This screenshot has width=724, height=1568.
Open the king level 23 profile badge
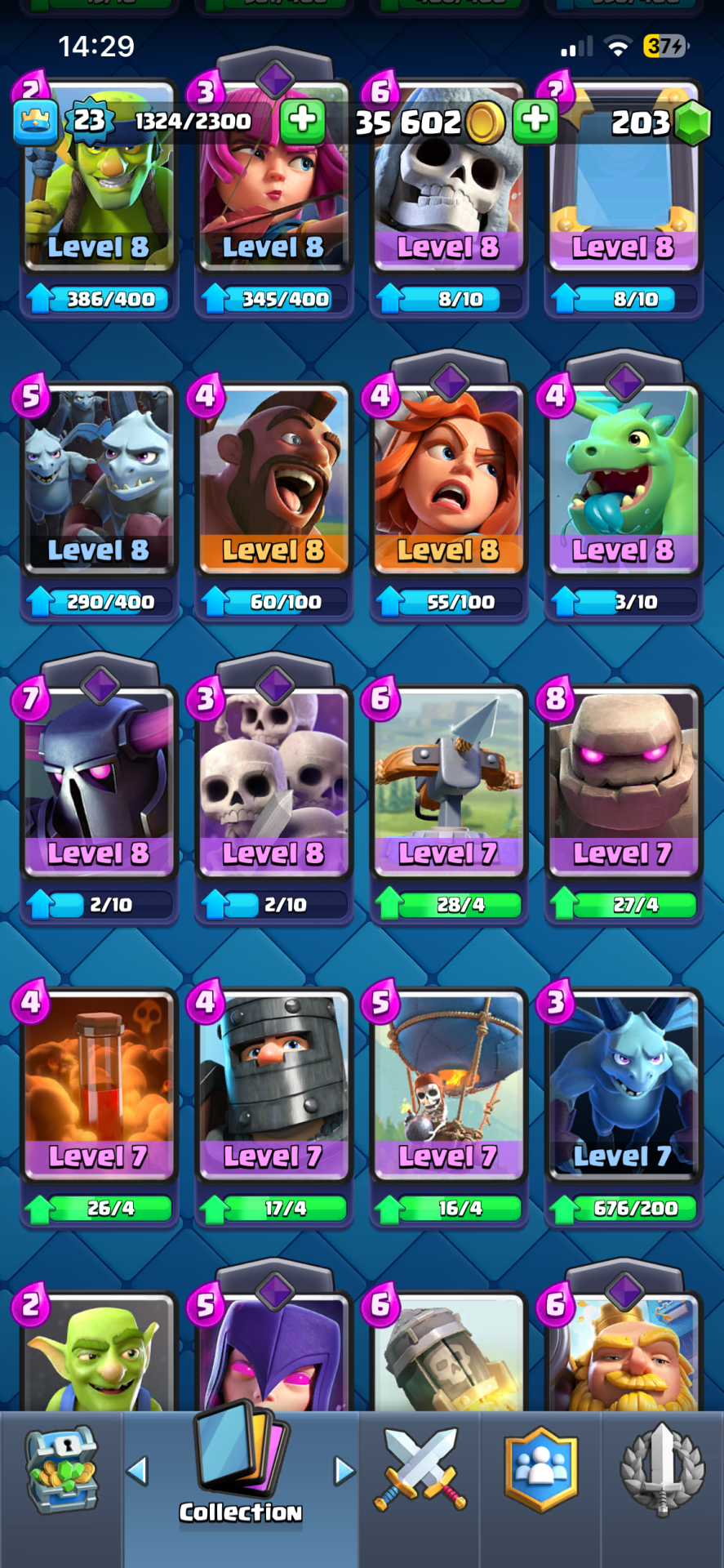(88, 121)
